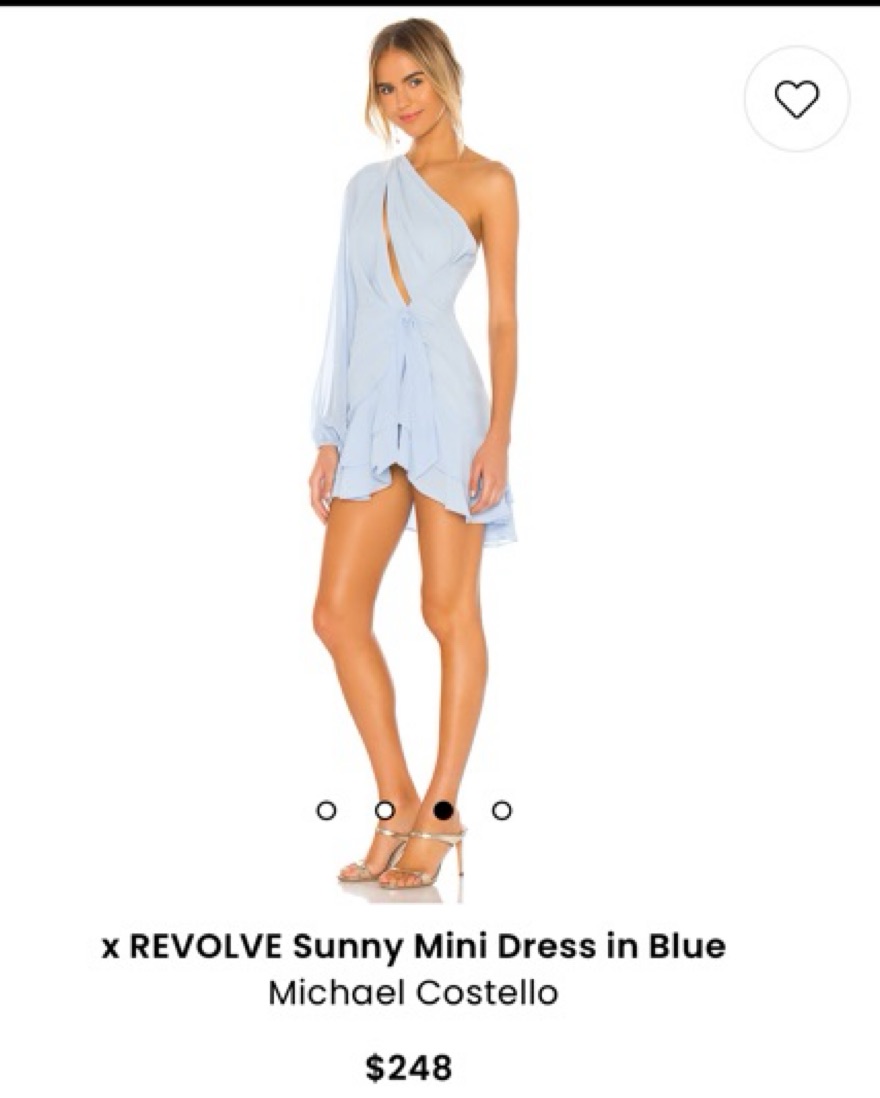Jump to the first product photo dot
The width and height of the screenshot is (880, 1098).
pos(326,810)
